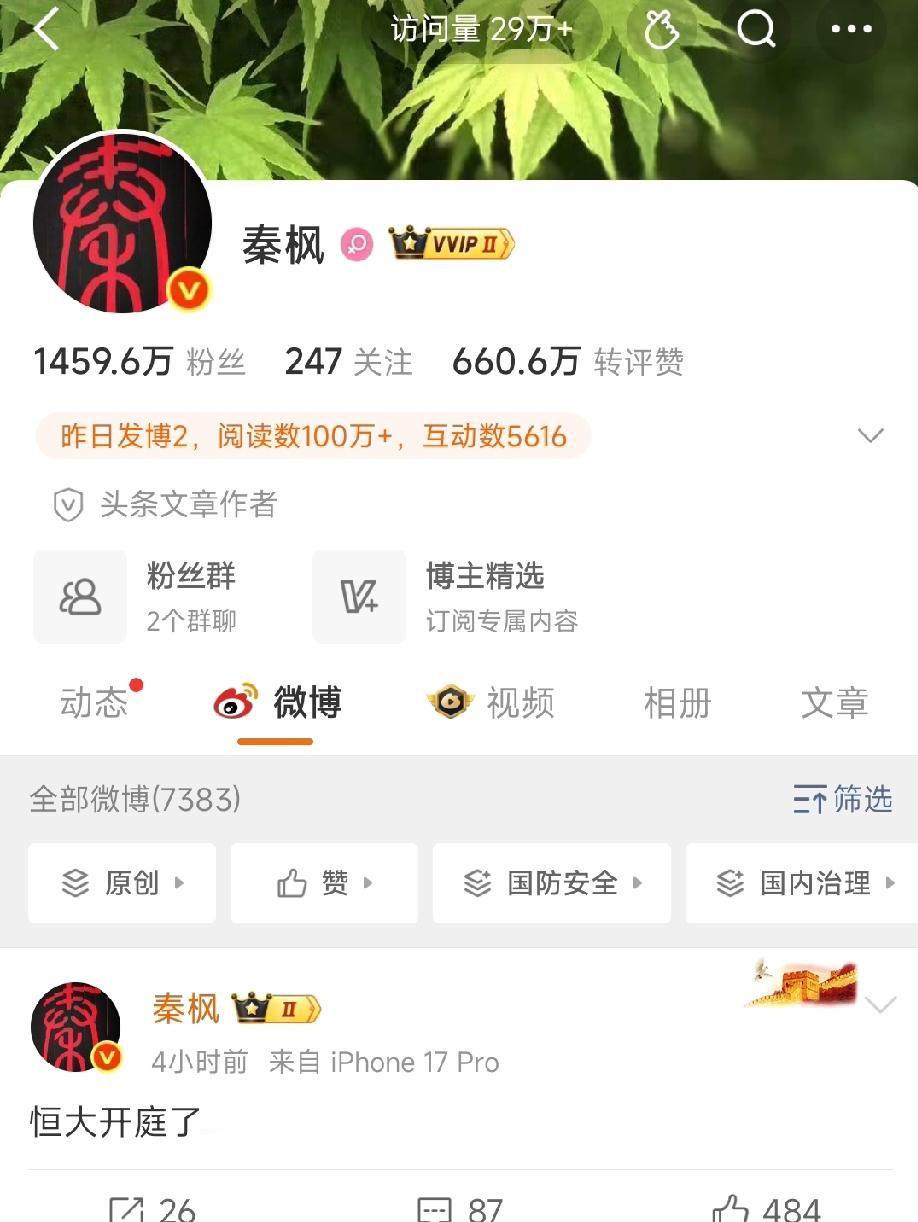Open the 247 关注 following list
The height and width of the screenshot is (1222, 918).
pos(347,362)
